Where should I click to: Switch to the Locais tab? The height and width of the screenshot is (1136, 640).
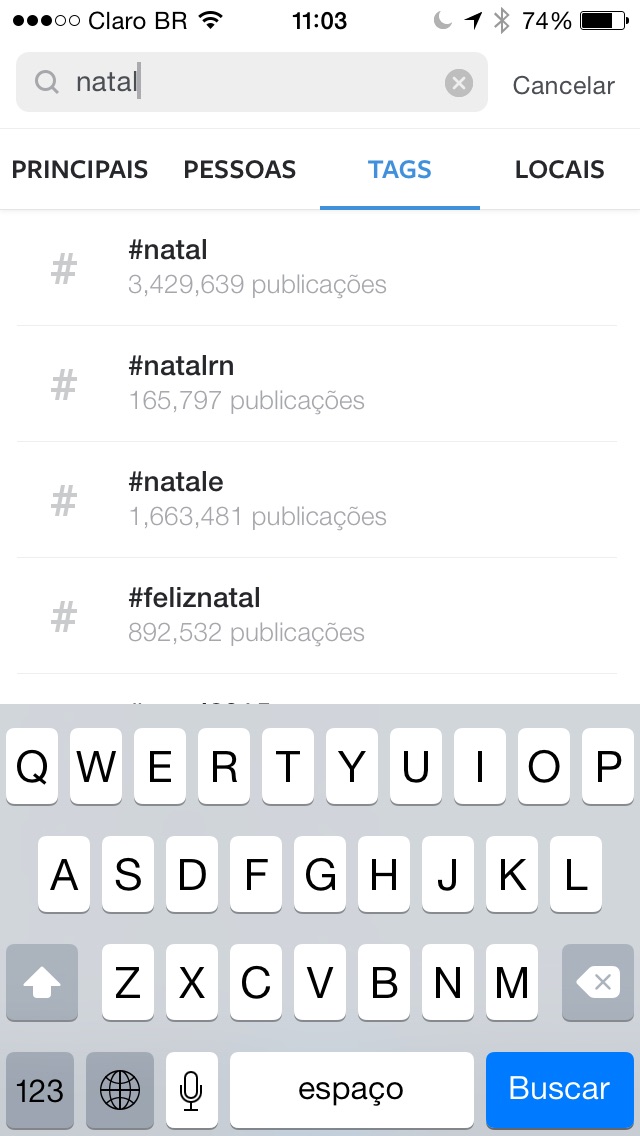(x=560, y=170)
